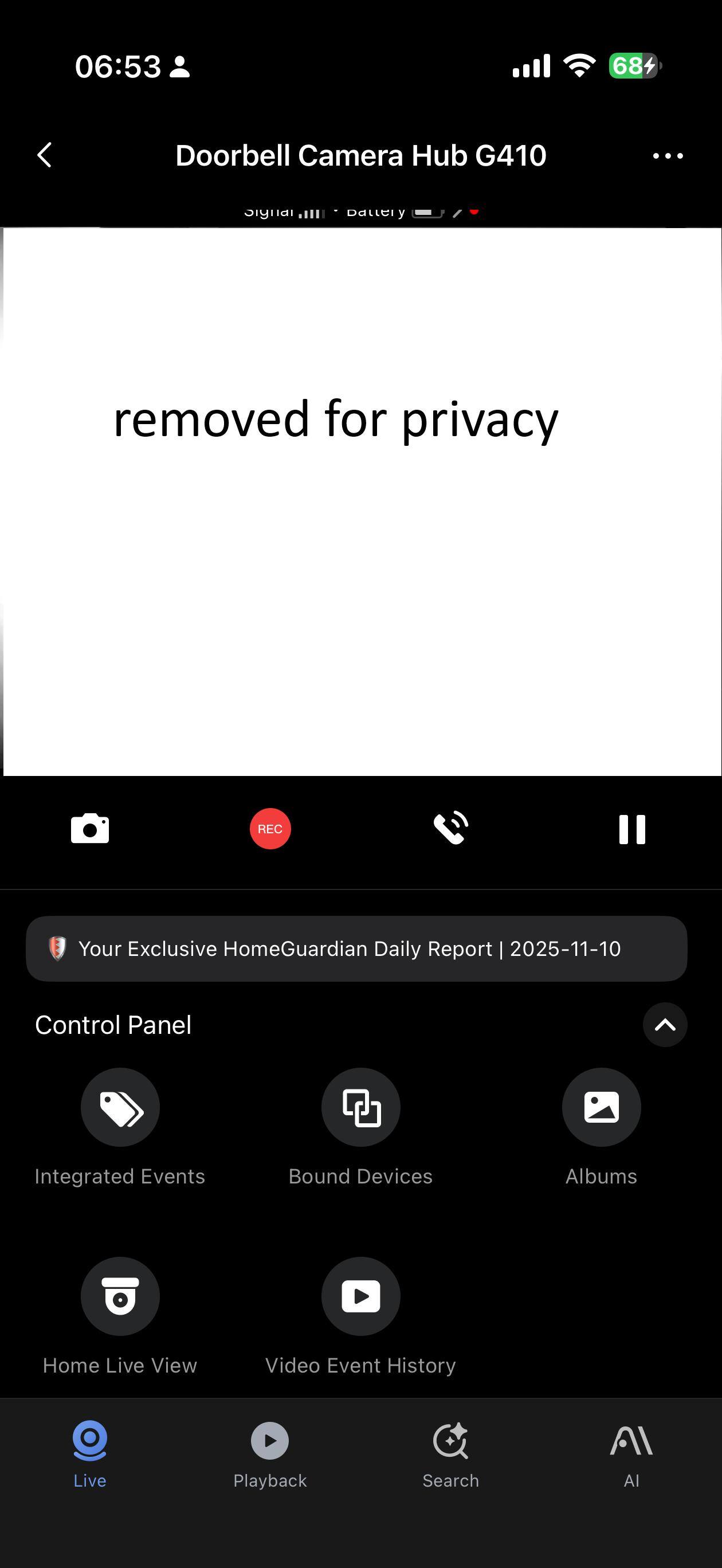722x1568 pixels.
Task: Take a snapshot with the camera icon
Action: (90, 829)
